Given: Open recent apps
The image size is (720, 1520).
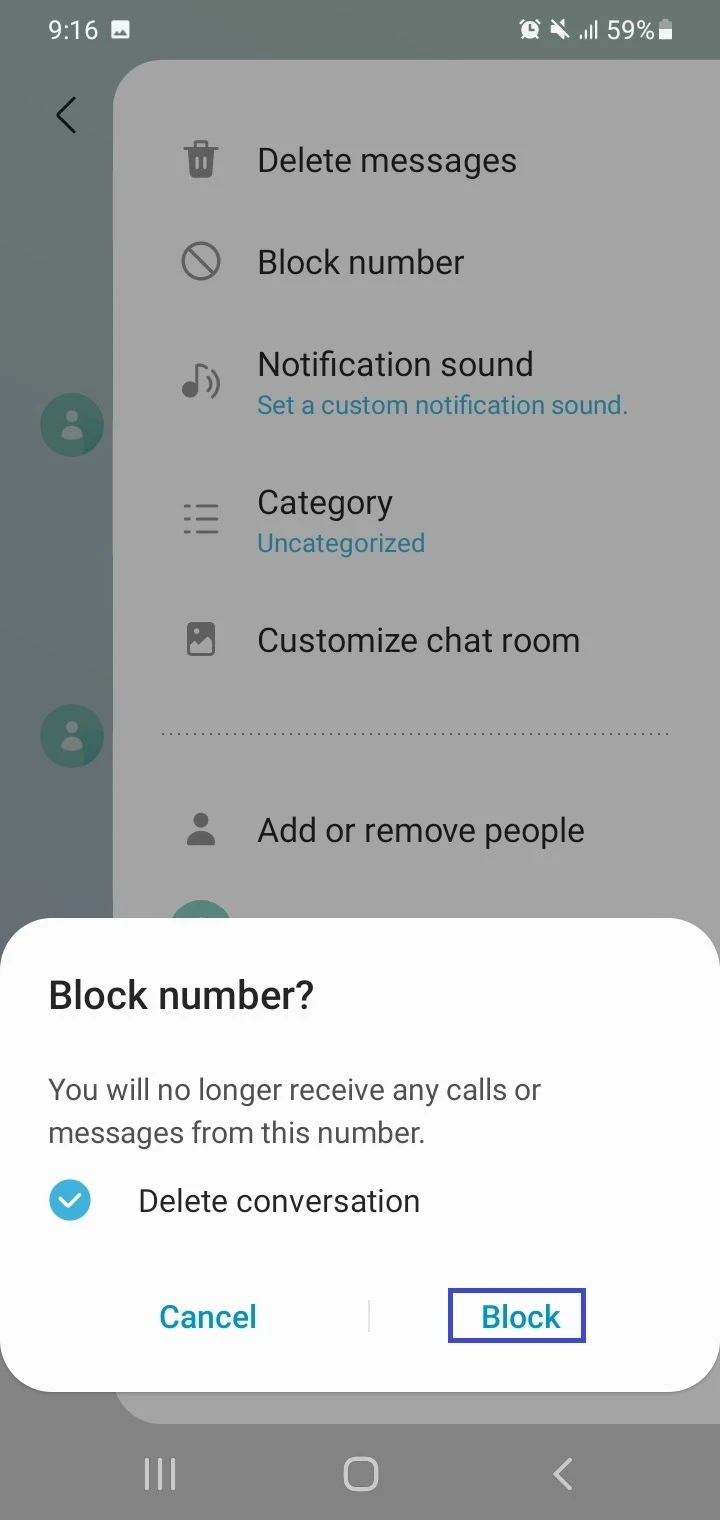Looking at the screenshot, I should click(160, 1473).
